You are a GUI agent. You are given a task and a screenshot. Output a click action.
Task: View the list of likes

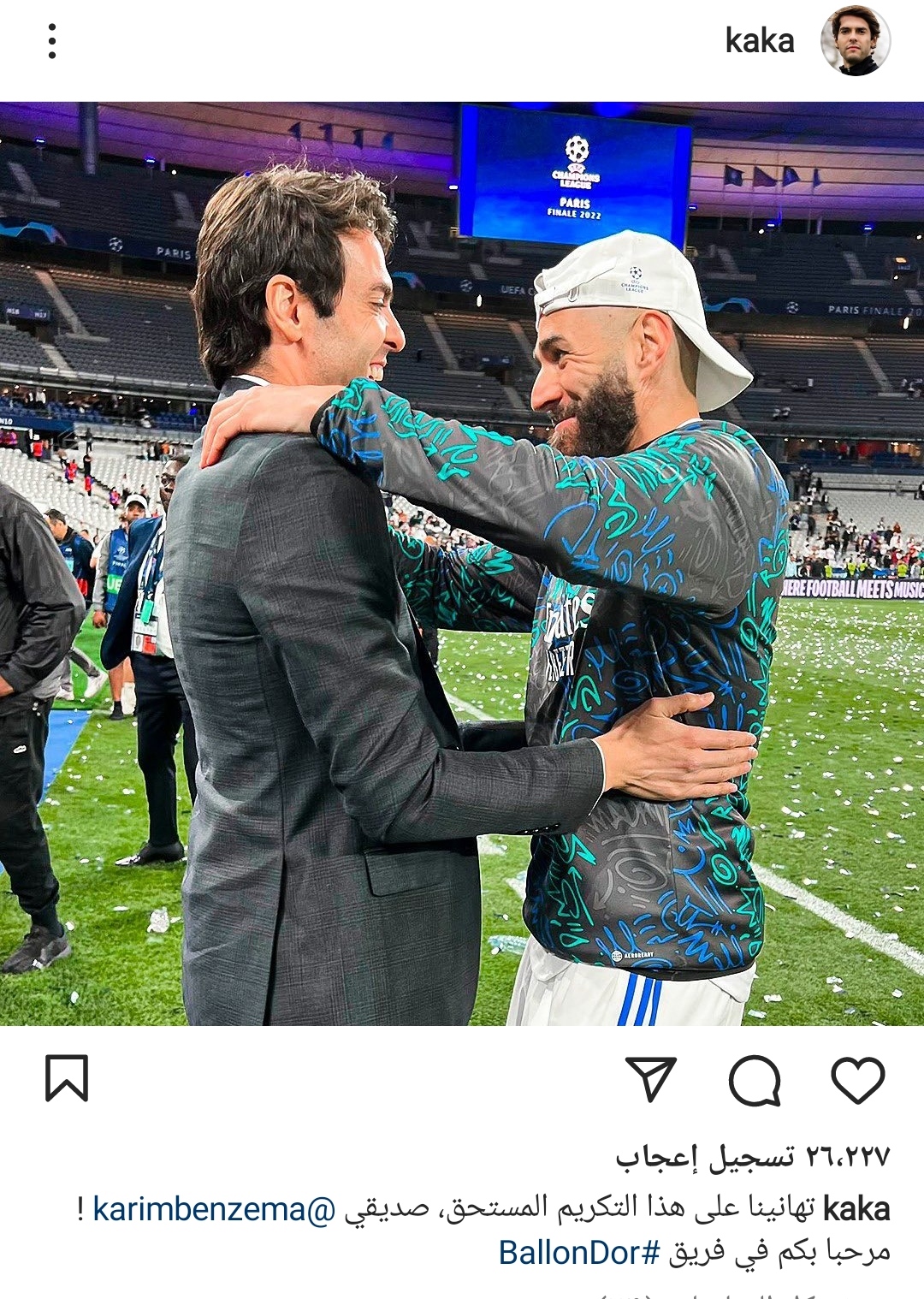(753, 1157)
